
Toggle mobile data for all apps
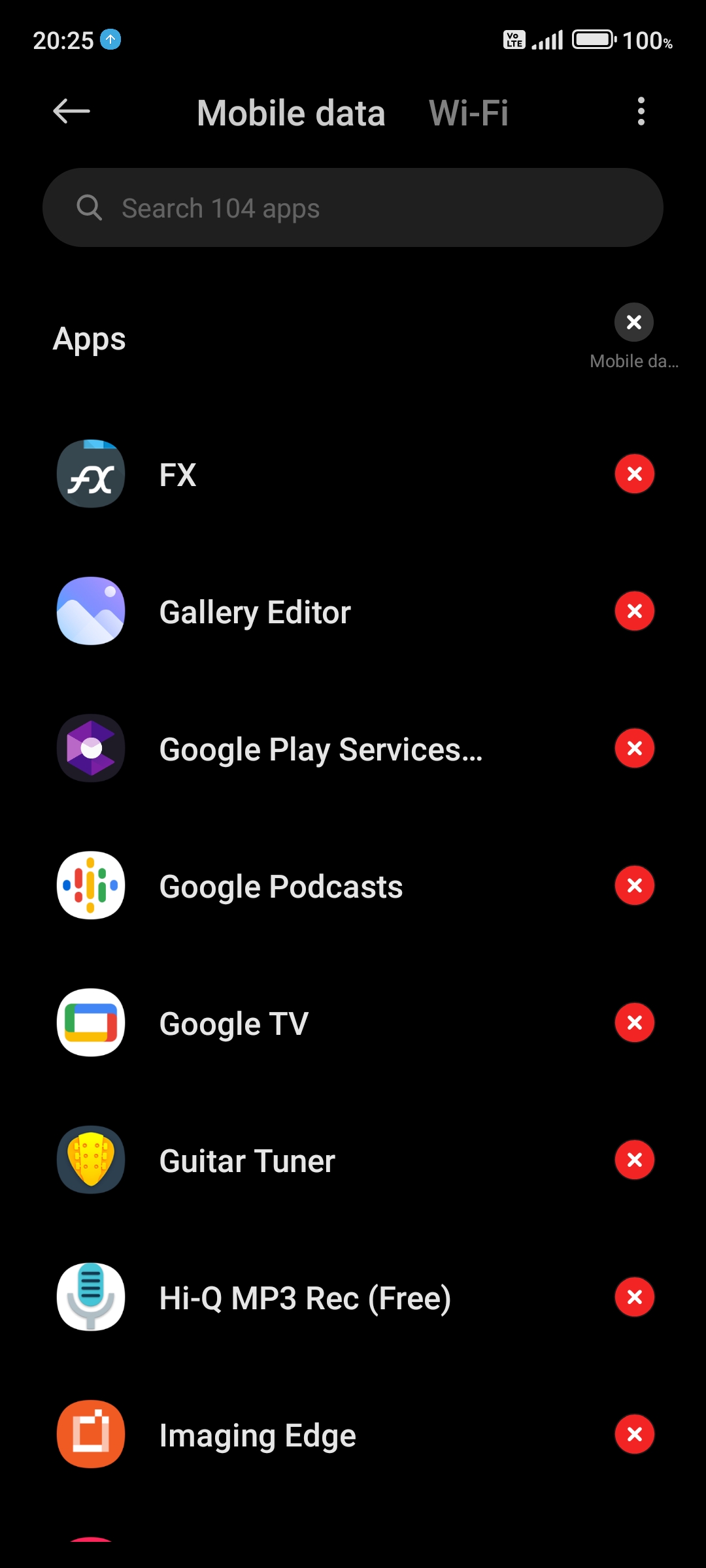pyautogui.click(x=634, y=322)
